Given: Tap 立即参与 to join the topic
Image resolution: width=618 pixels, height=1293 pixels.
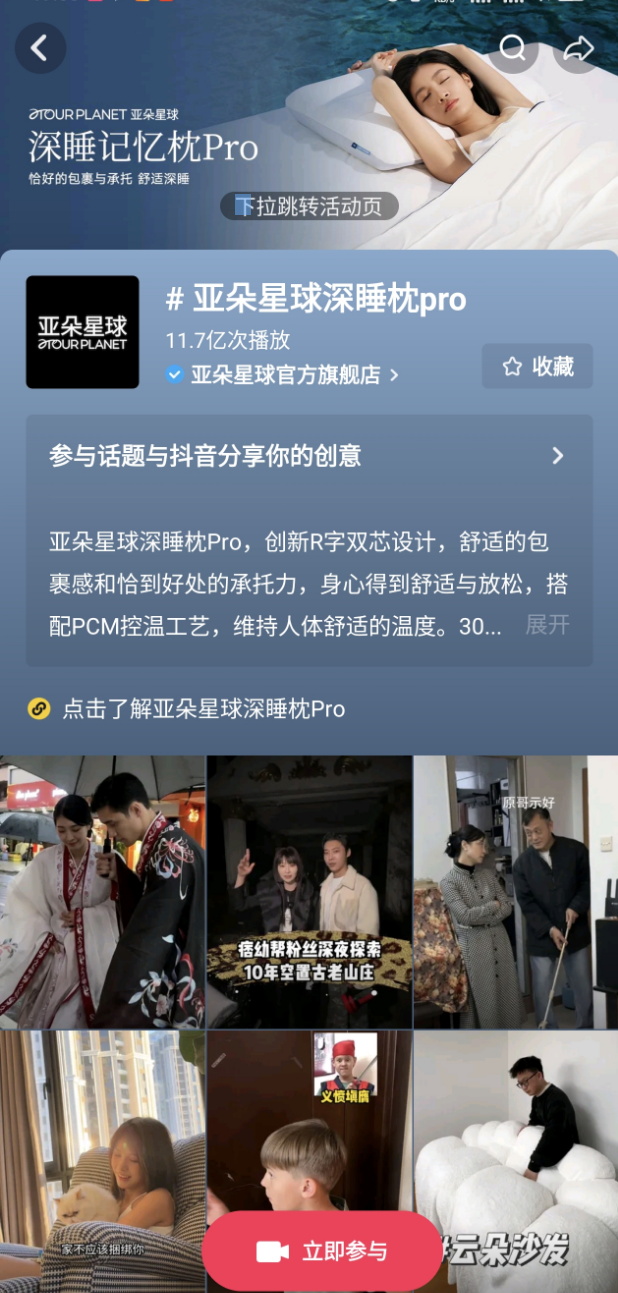Looking at the screenshot, I should click(x=322, y=1251).
